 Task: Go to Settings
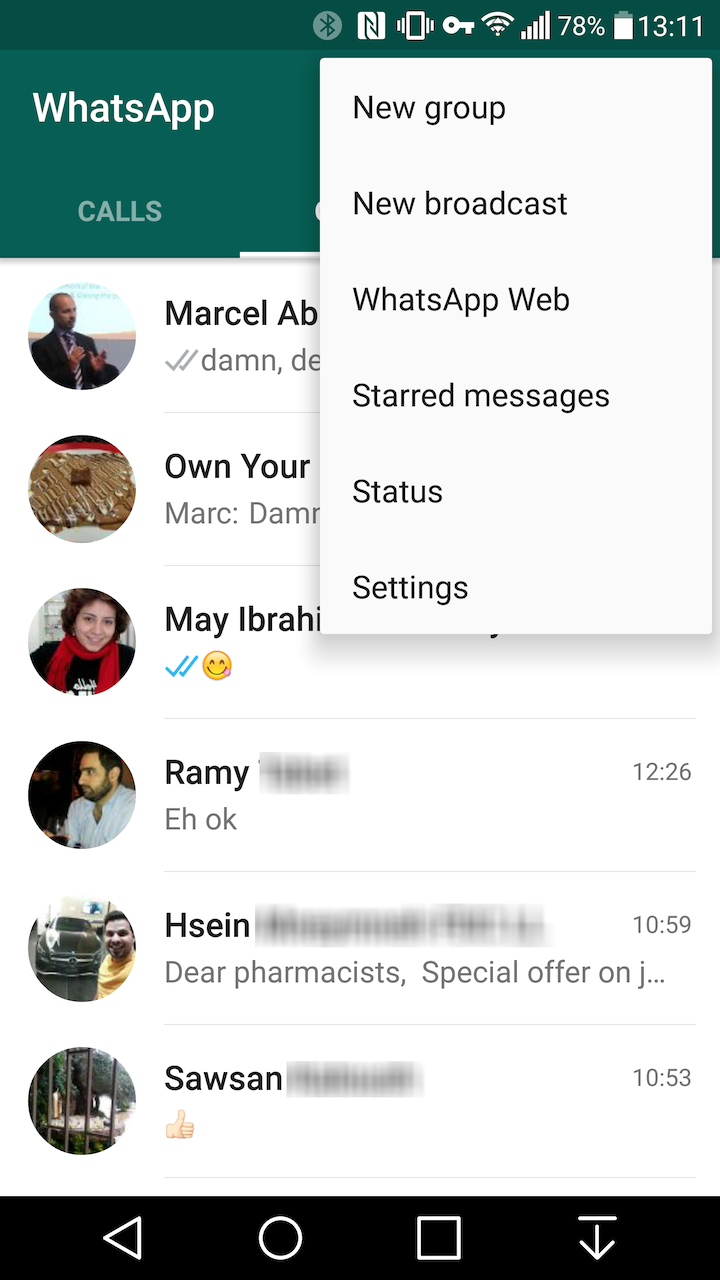point(516,588)
